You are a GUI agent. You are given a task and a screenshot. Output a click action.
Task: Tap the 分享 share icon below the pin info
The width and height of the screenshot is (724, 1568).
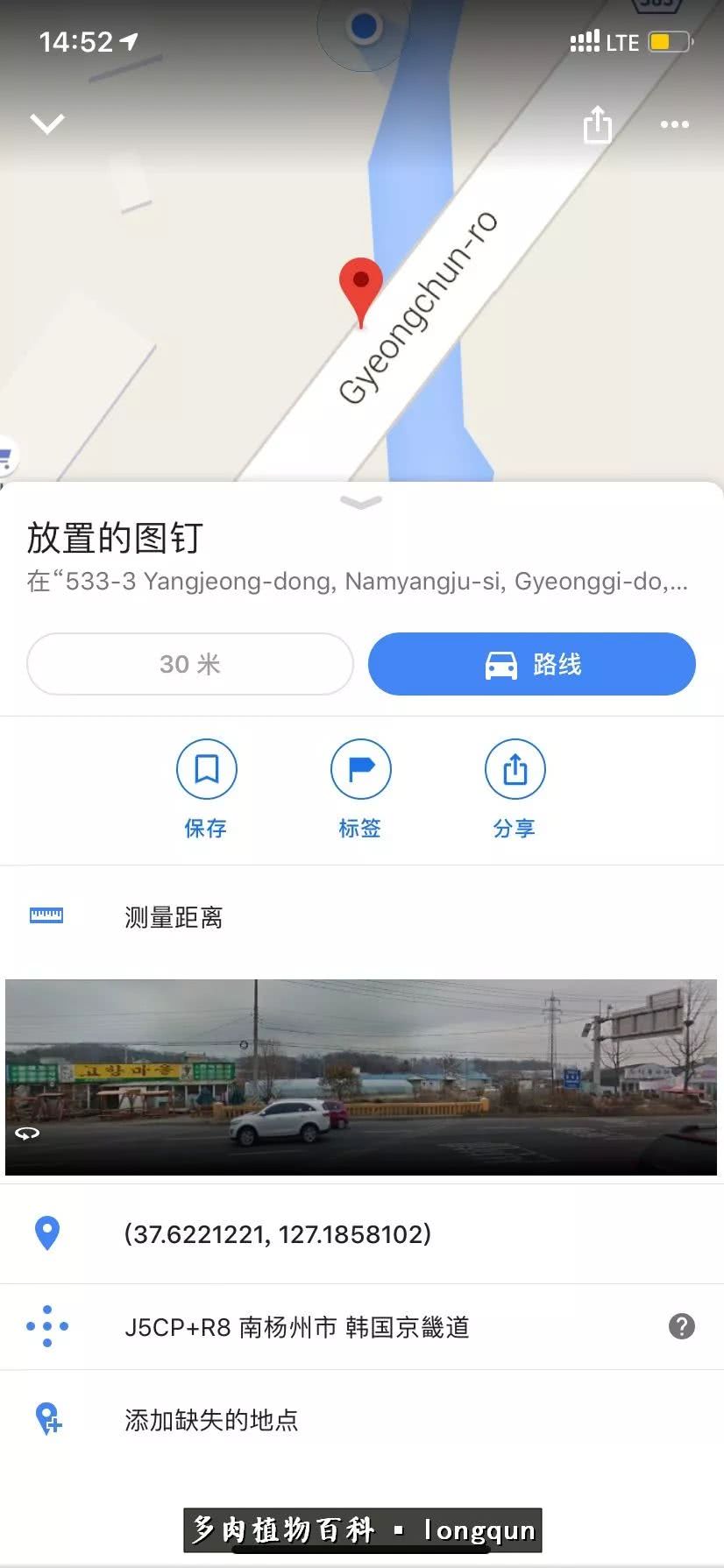pyautogui.click(x=515, y=768)
